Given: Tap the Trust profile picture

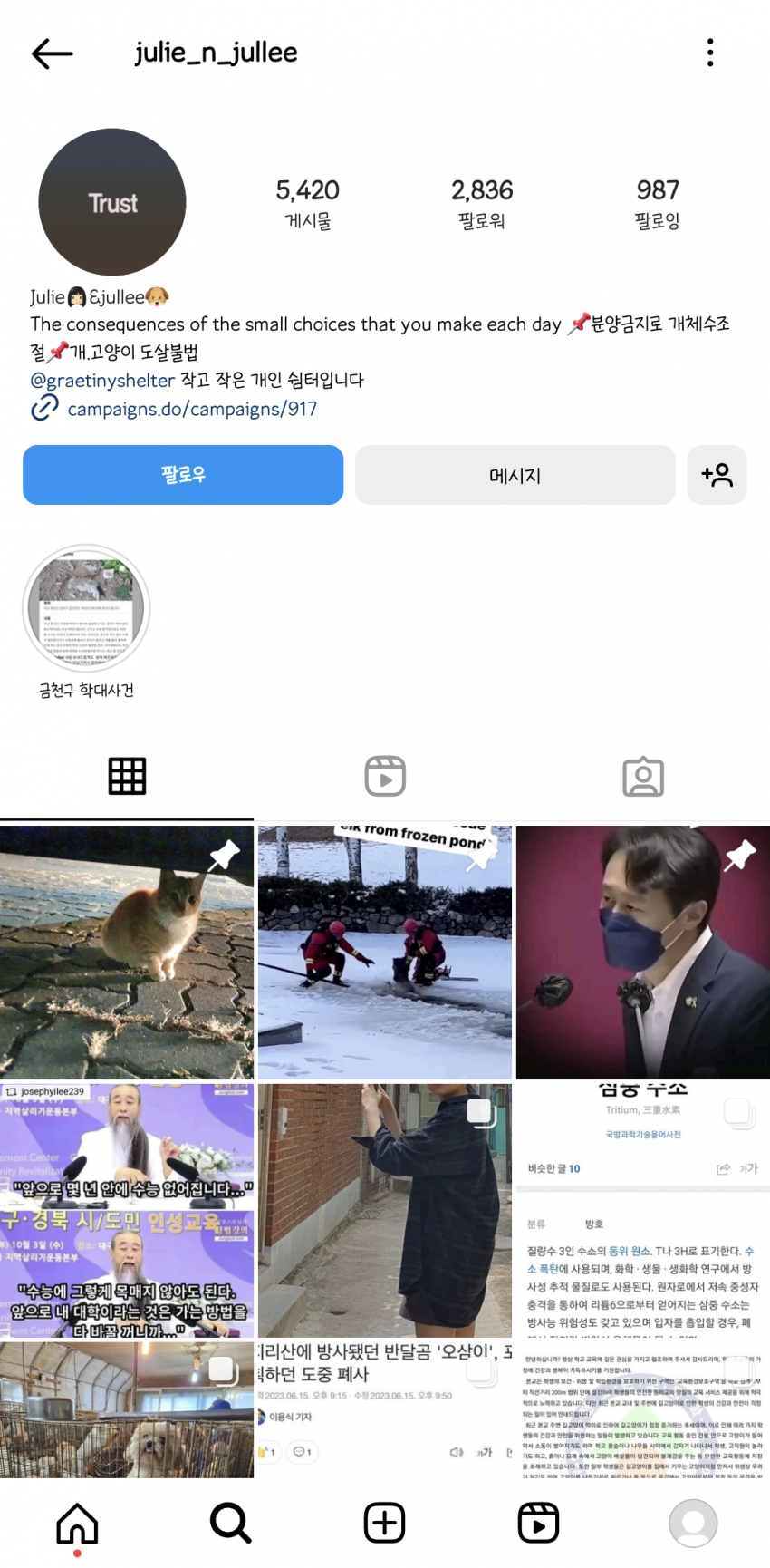Looking at the screenshot, I should click(112, 202).
